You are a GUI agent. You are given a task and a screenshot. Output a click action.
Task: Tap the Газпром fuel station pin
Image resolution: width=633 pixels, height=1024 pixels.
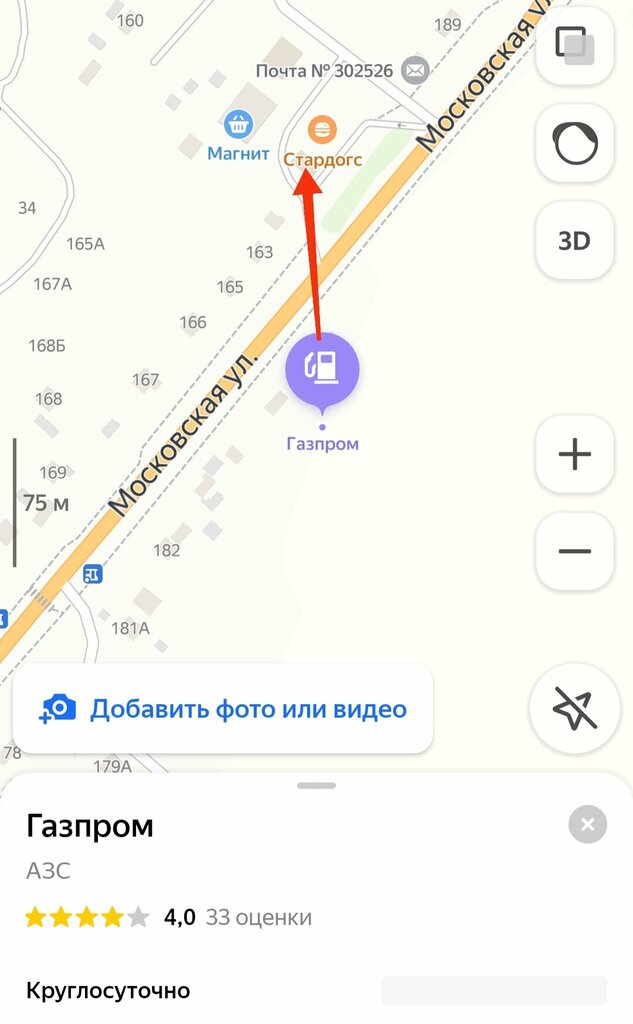(x=322, y=369)
